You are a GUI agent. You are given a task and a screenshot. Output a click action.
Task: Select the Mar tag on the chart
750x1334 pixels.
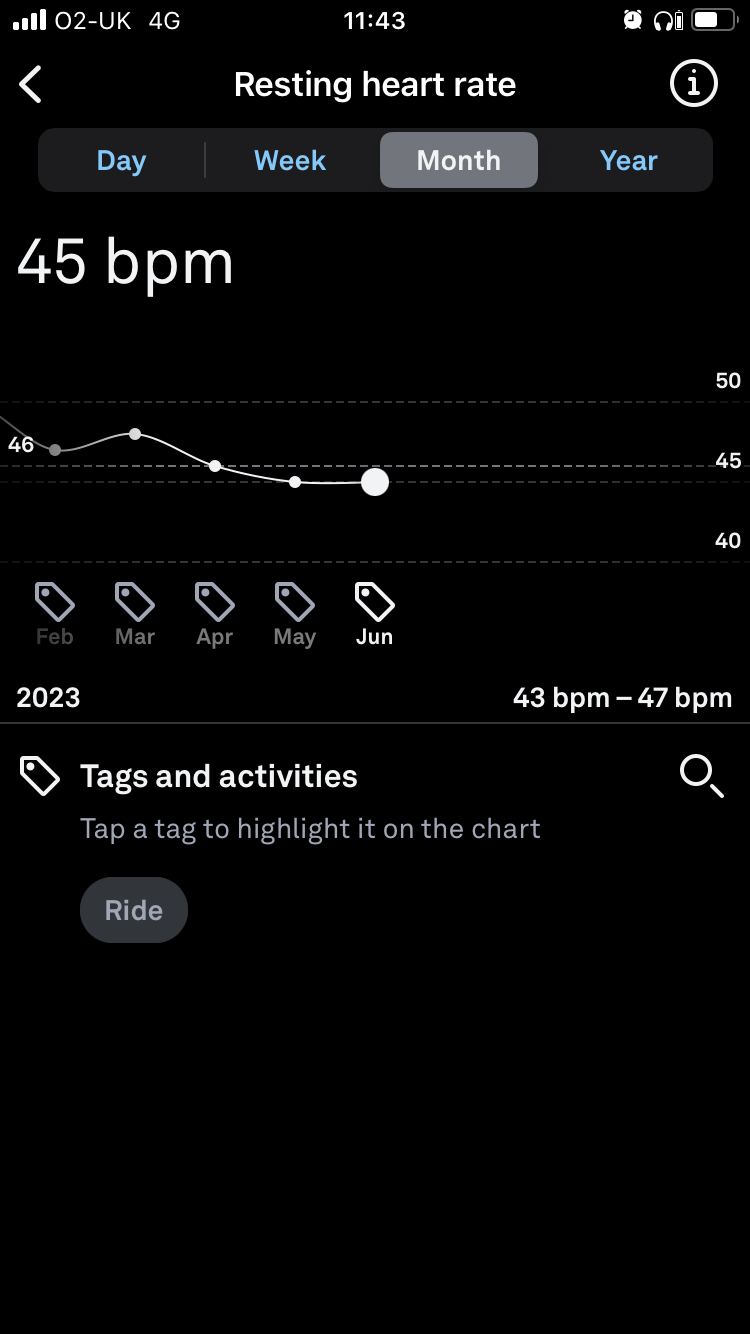[x=135, y=615]
